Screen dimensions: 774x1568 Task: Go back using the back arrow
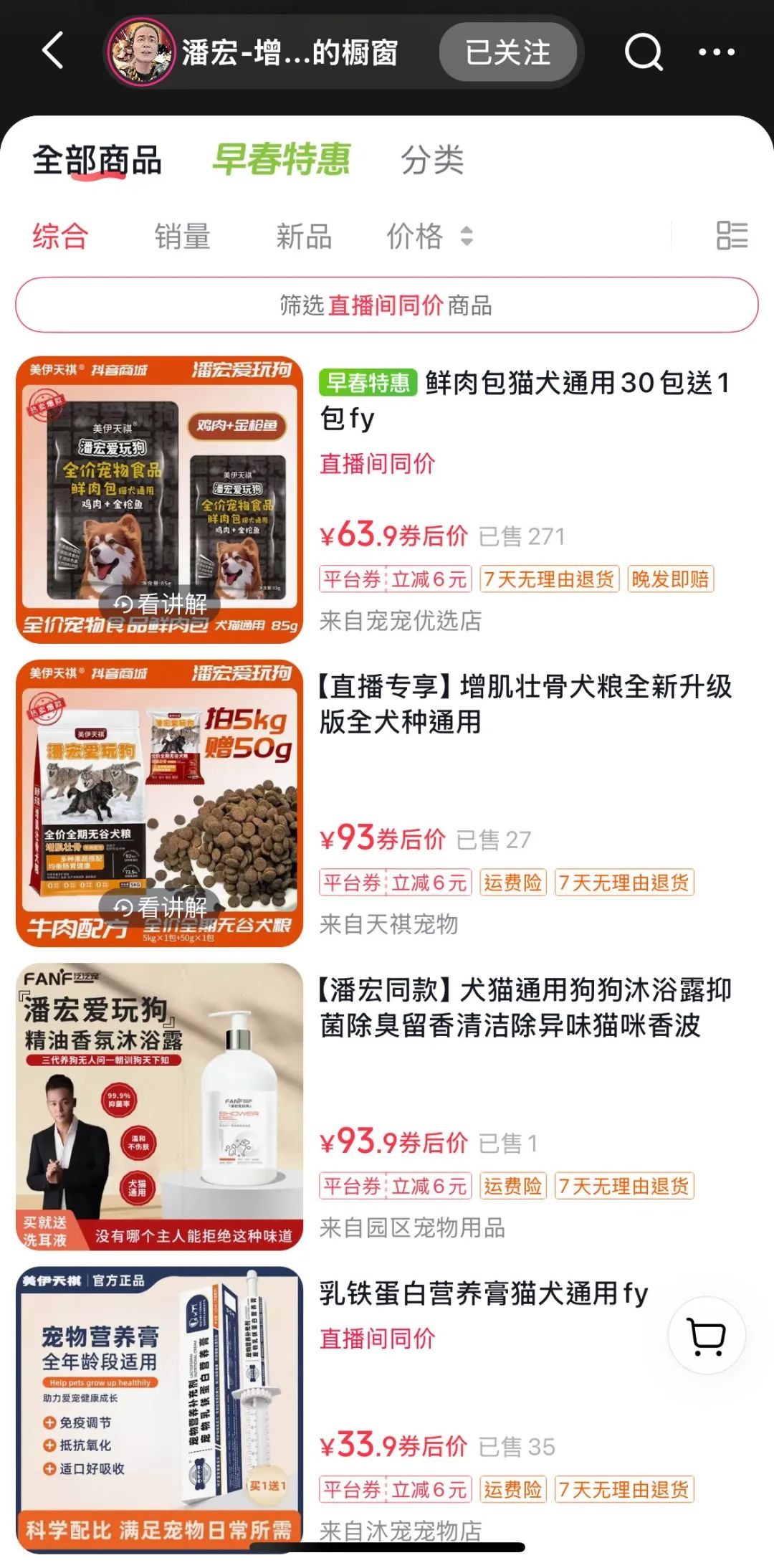coord(53,51)
